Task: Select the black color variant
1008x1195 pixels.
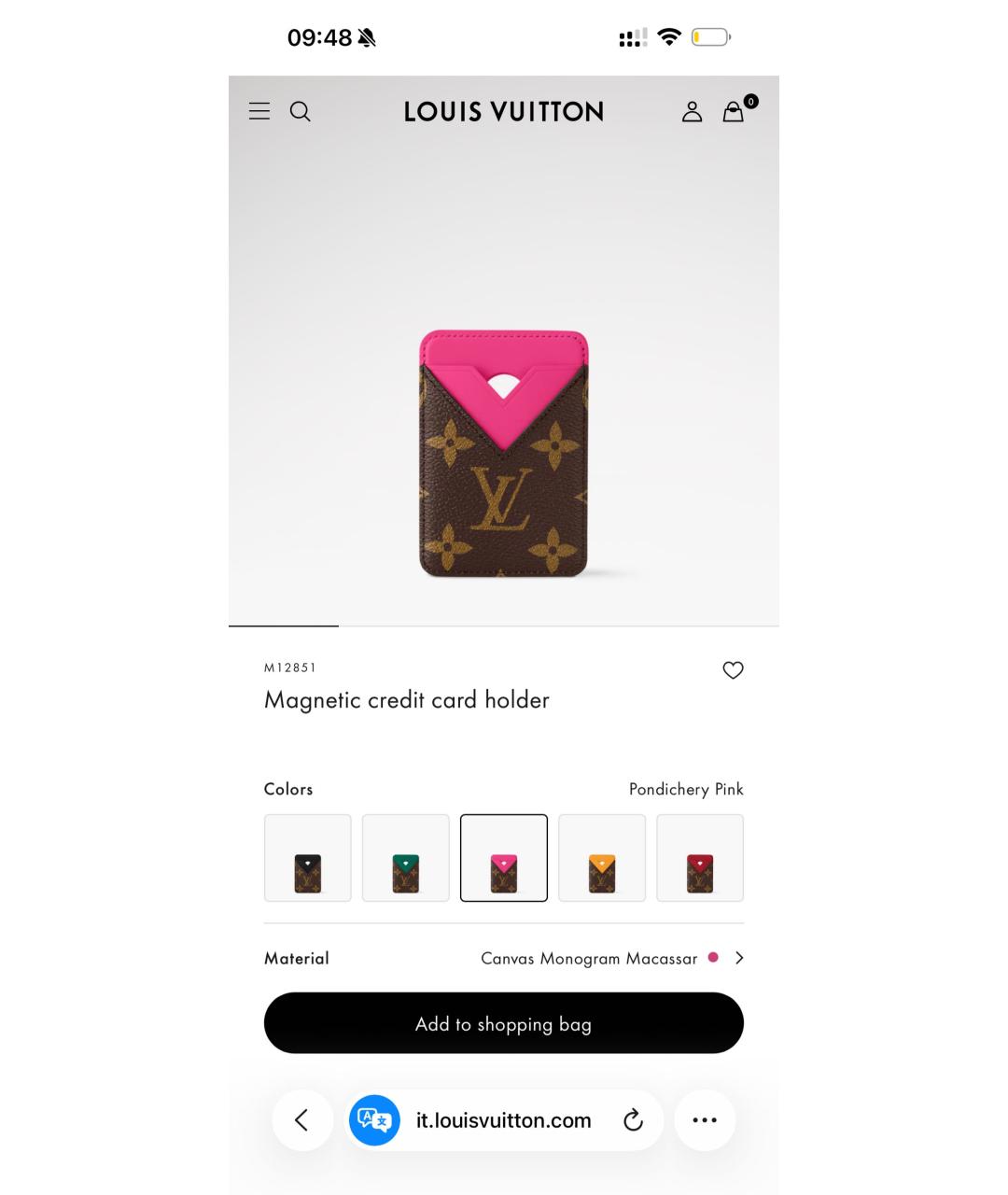Action: click(308, 858)
